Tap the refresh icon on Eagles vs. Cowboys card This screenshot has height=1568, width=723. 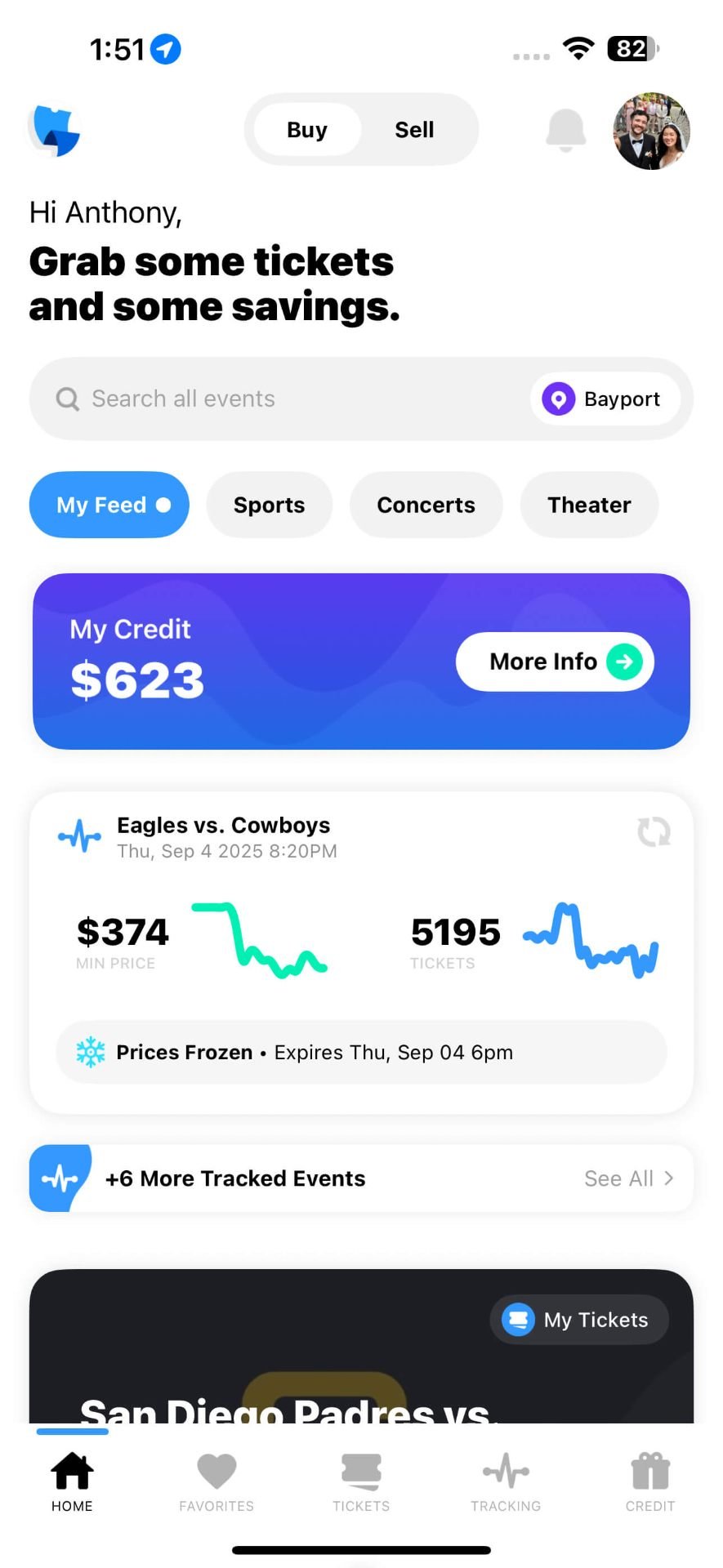653,832
